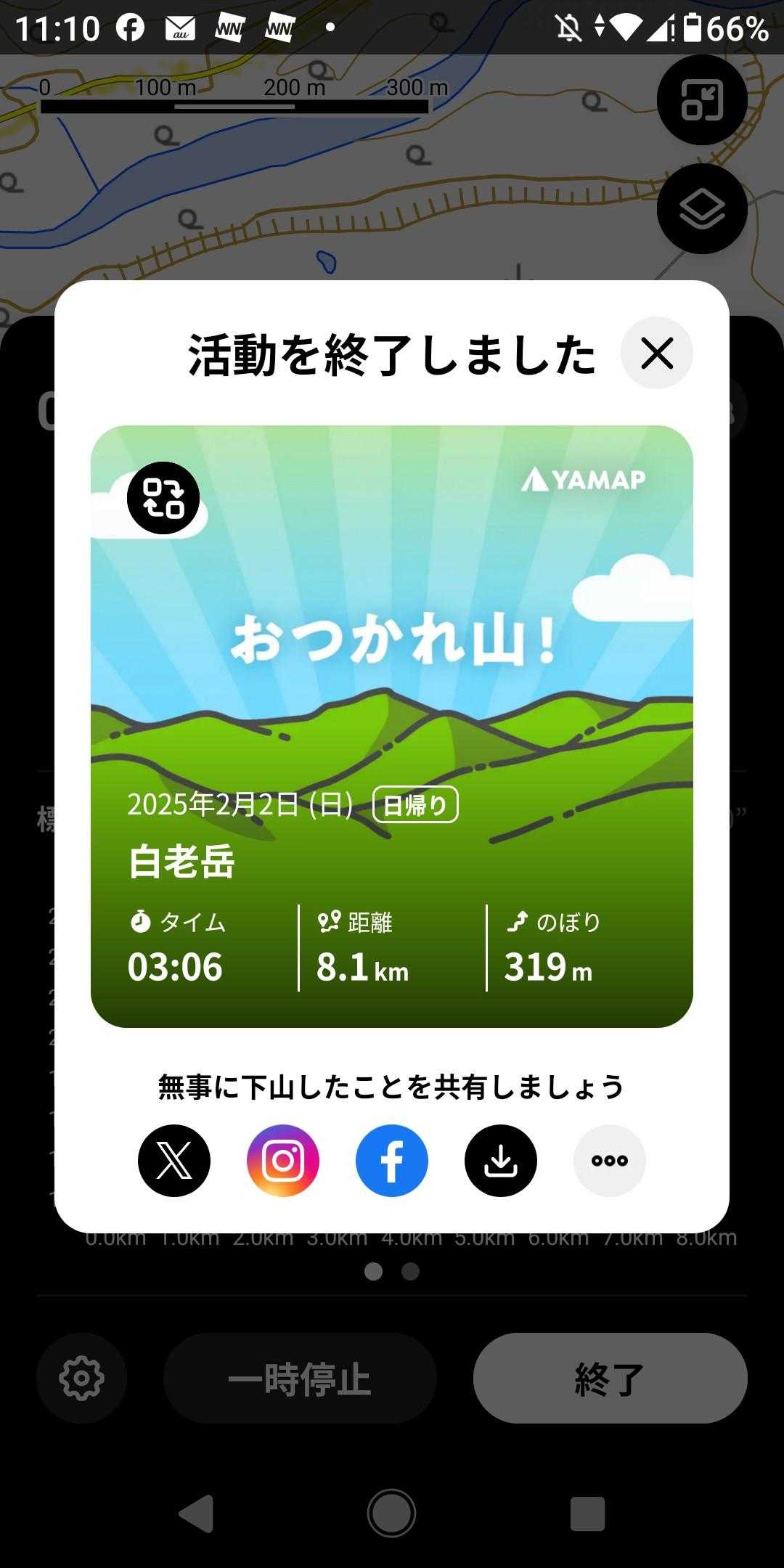Share the activity to Instagram
Viewport: 784px width, 1568px height.
[283, 1161]
